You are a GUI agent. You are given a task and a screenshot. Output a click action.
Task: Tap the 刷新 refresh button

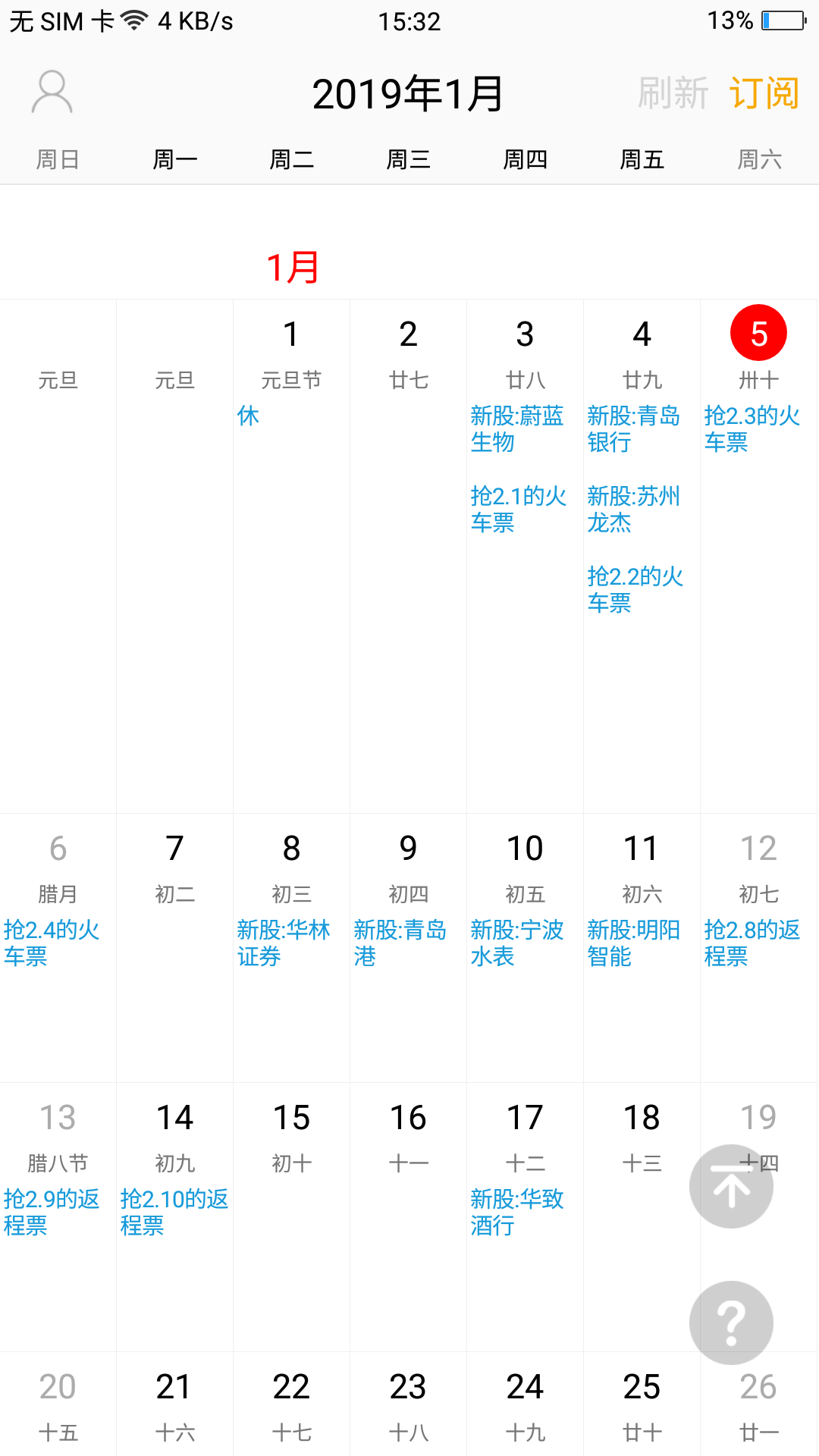(x=673, y=93)
